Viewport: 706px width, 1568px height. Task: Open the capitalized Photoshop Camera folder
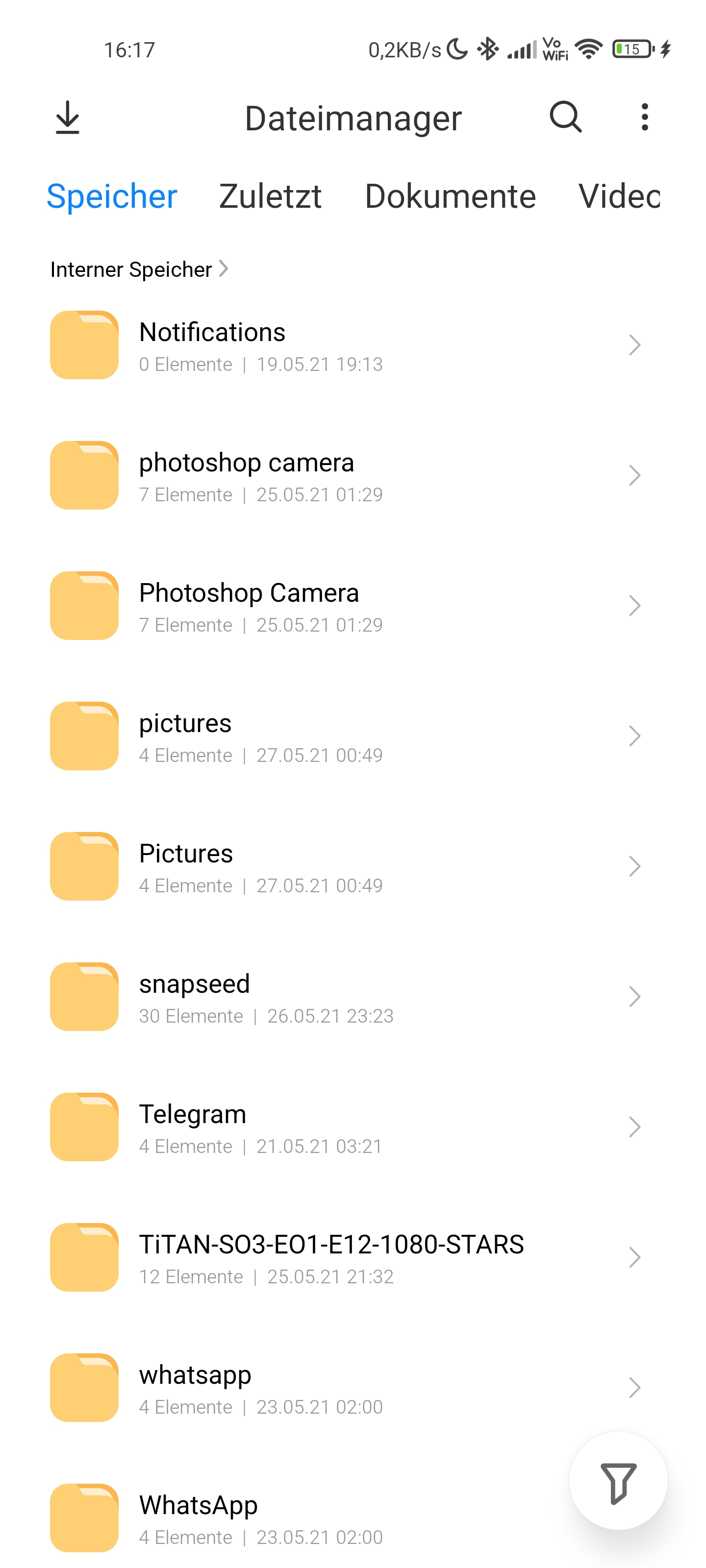pos(353,606)
